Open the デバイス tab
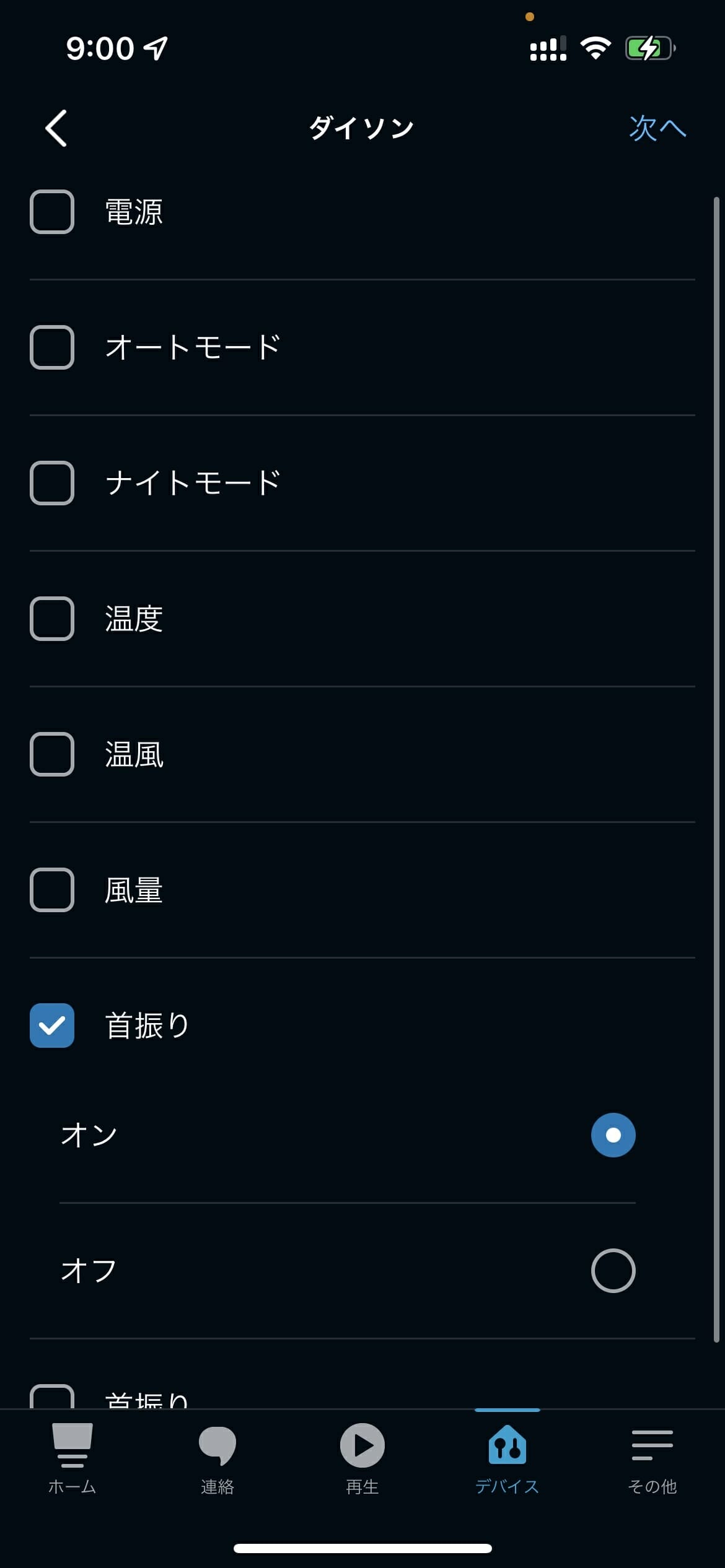725x1568 pixels. click(507, 1459)
